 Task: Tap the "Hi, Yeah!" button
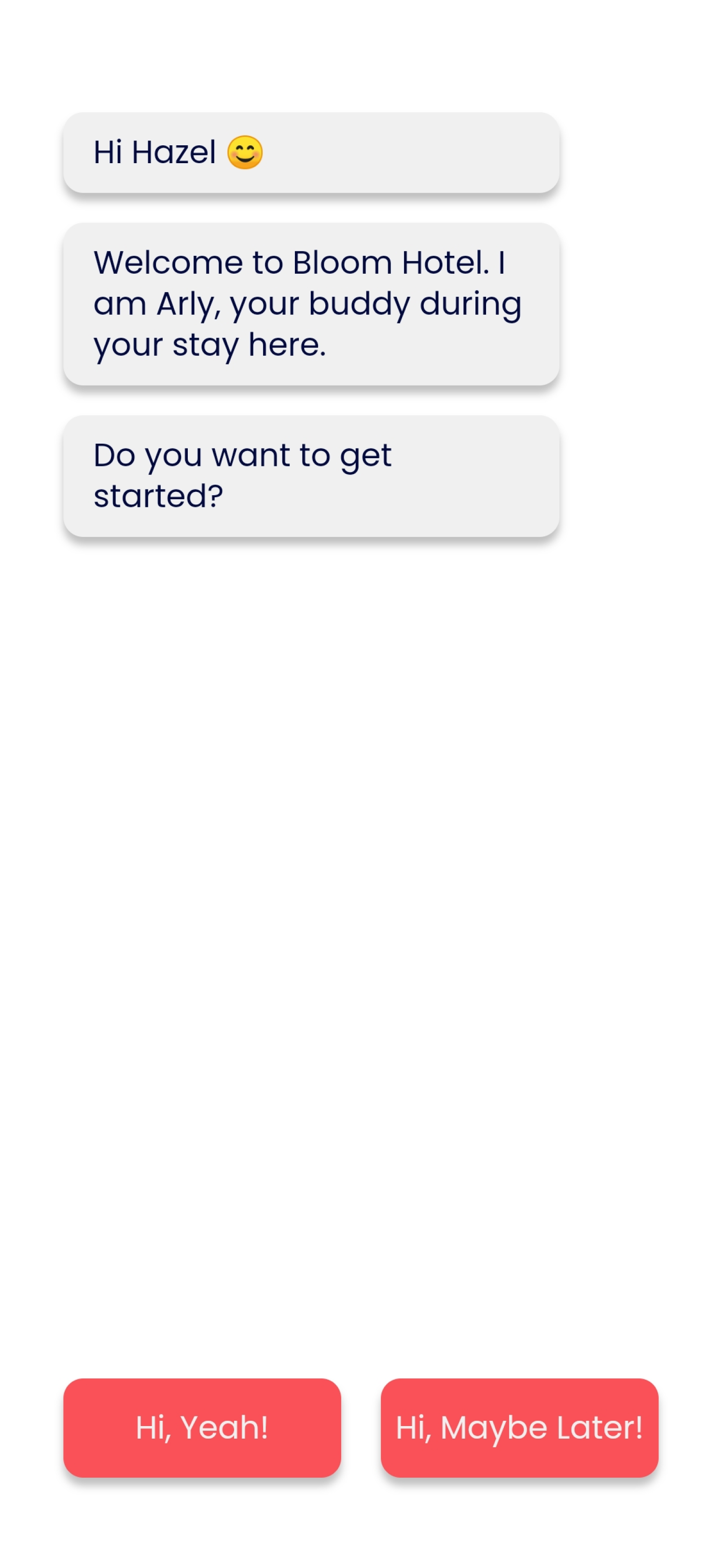tap(202, 1428)
